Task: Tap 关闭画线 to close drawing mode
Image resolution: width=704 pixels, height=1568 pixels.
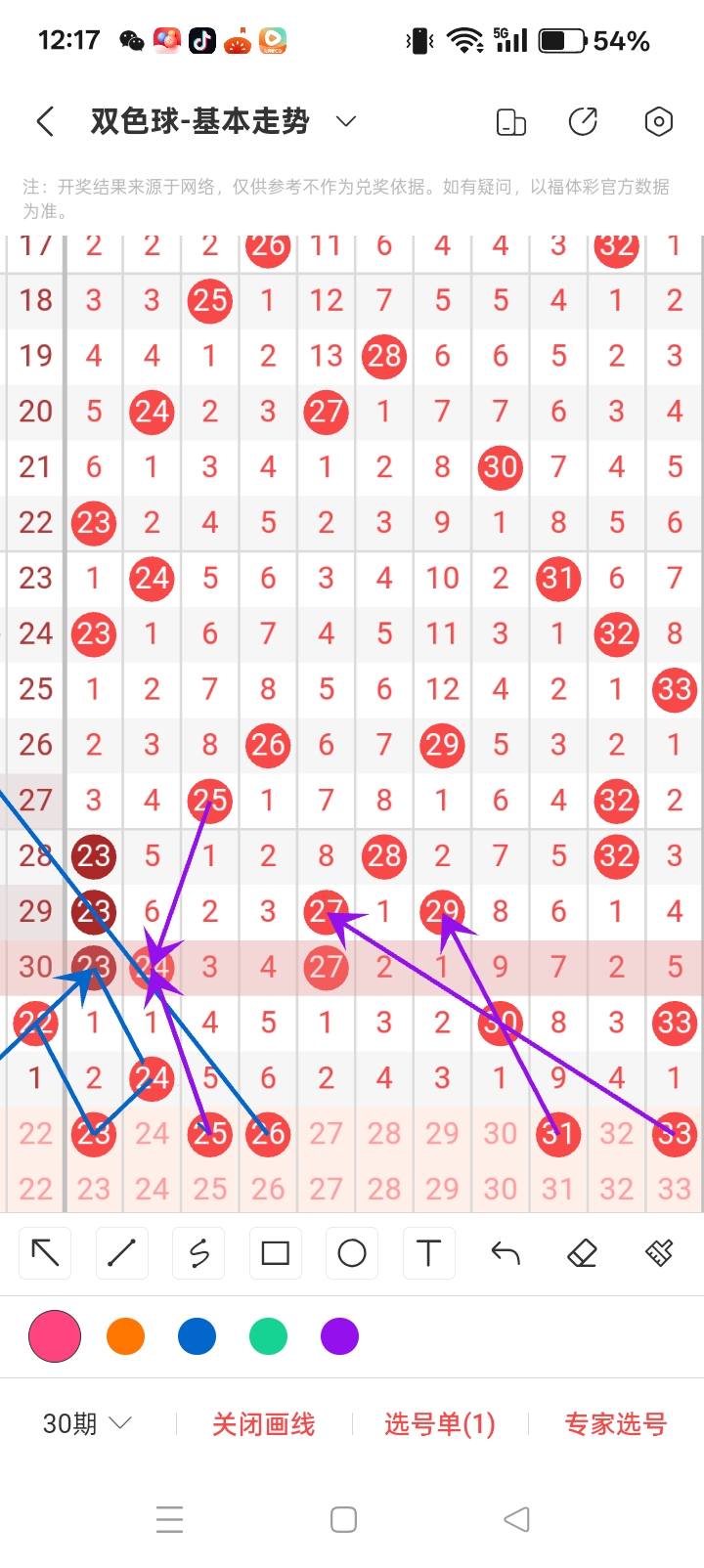Action: (264, 1424)
